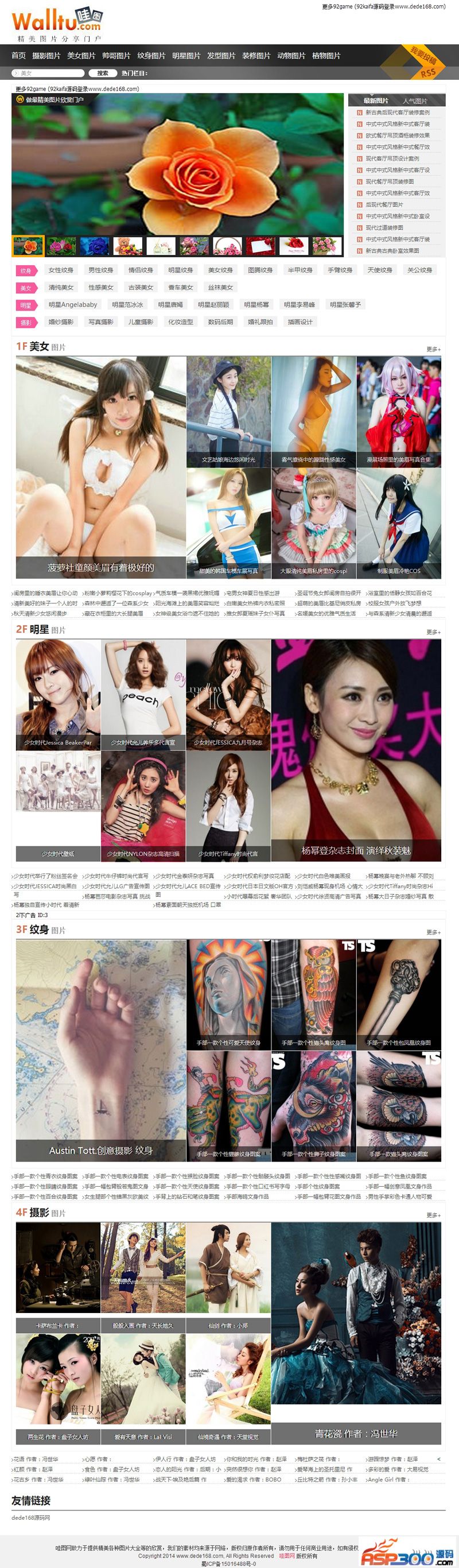Image resolution: width=459 pixels, height=1568 pixels.
Task: Open the 首页 navigation item
Action: click(18, 55)
